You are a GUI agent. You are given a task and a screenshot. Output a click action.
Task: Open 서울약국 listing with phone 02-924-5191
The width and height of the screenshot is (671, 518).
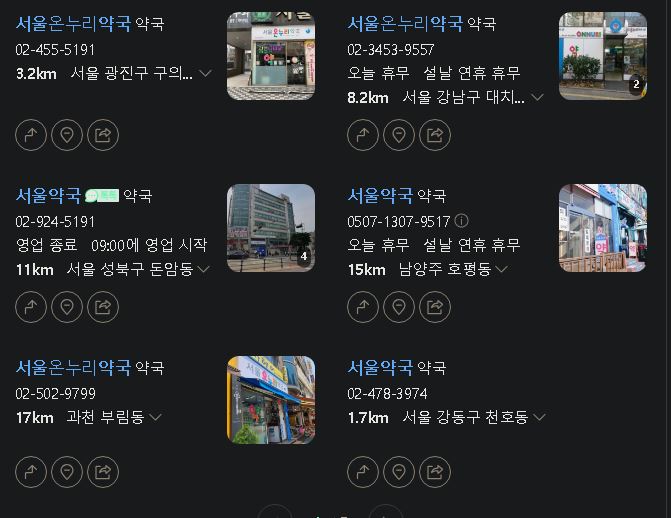pyautogui.click(x=48, y=195)
